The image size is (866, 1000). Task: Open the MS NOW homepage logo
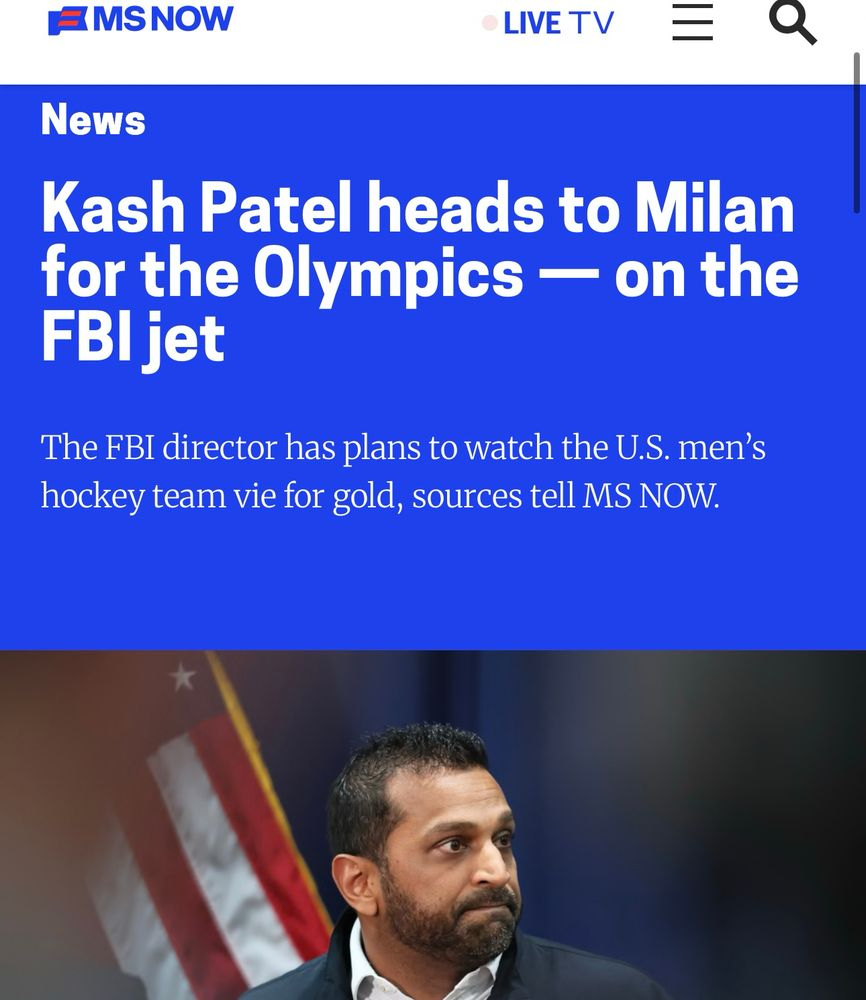pyautogui.click(x=140, y=20)
